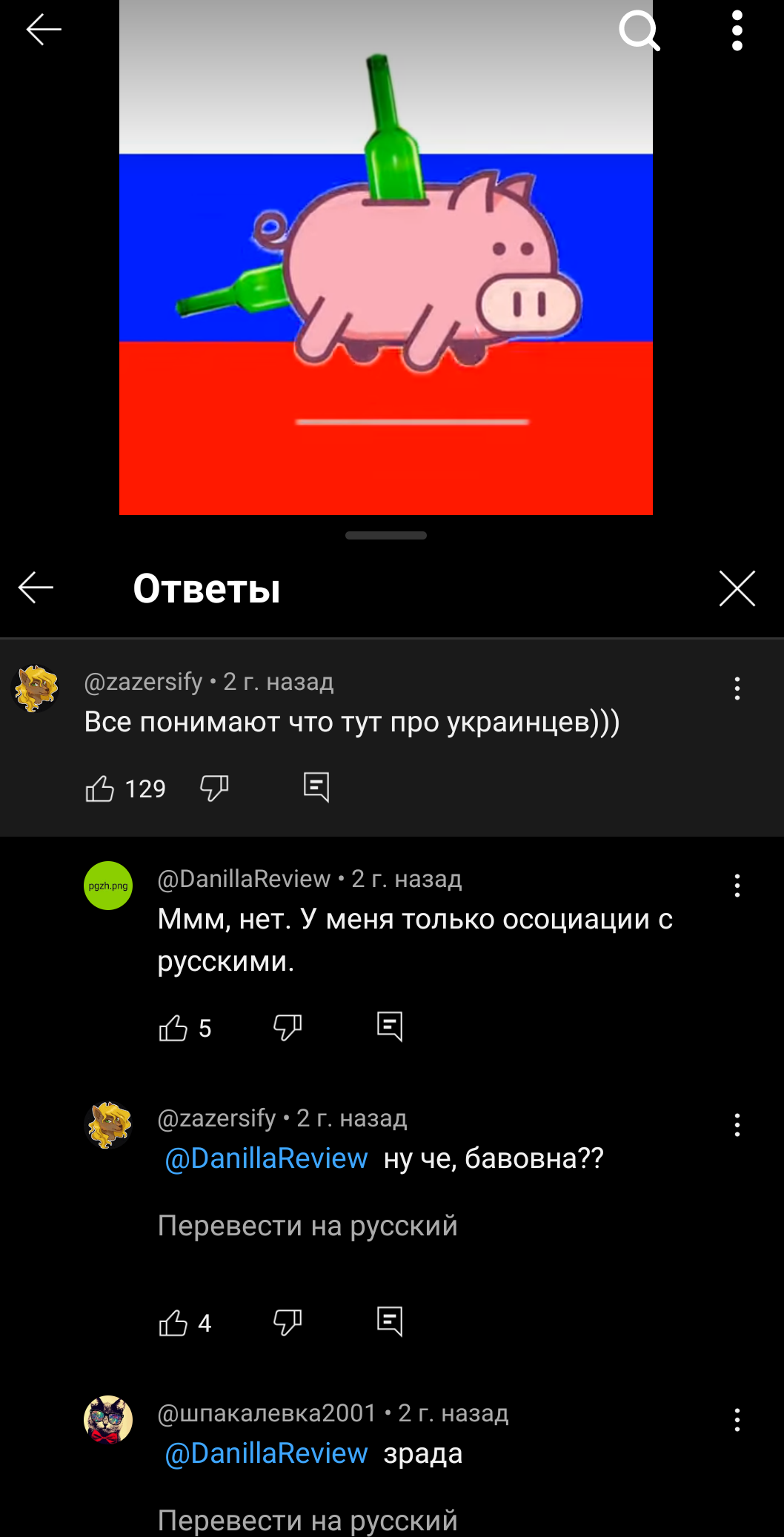The width and height of the screenshot is (784, 1537).
Task: Like DanillaReview's reply with 5 likes
Action: click(x=173, y=1028)
